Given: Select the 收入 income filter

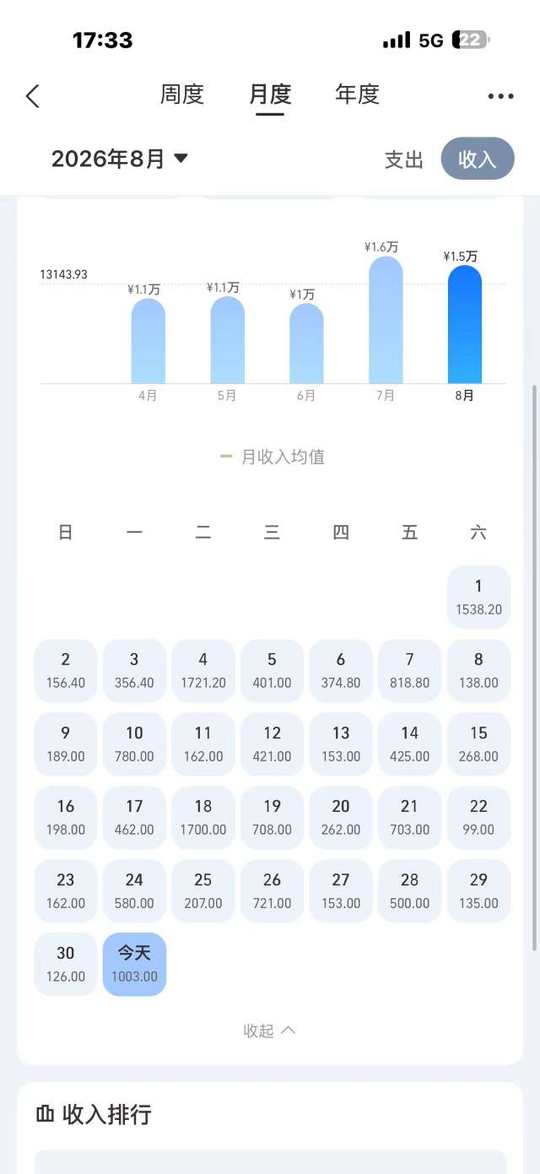Looking at the screenshot, I should coord(477,159).
